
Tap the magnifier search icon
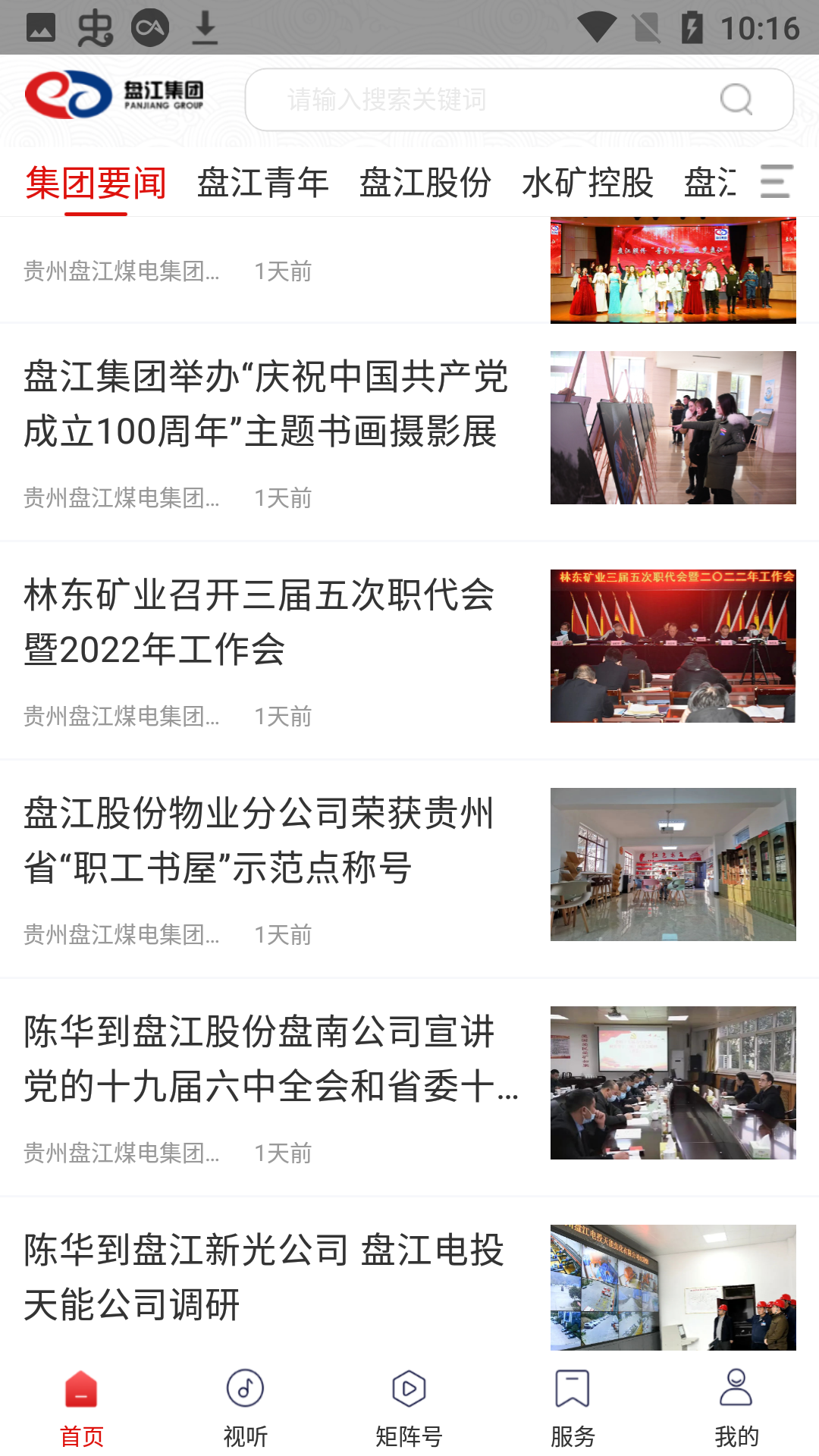736,99
